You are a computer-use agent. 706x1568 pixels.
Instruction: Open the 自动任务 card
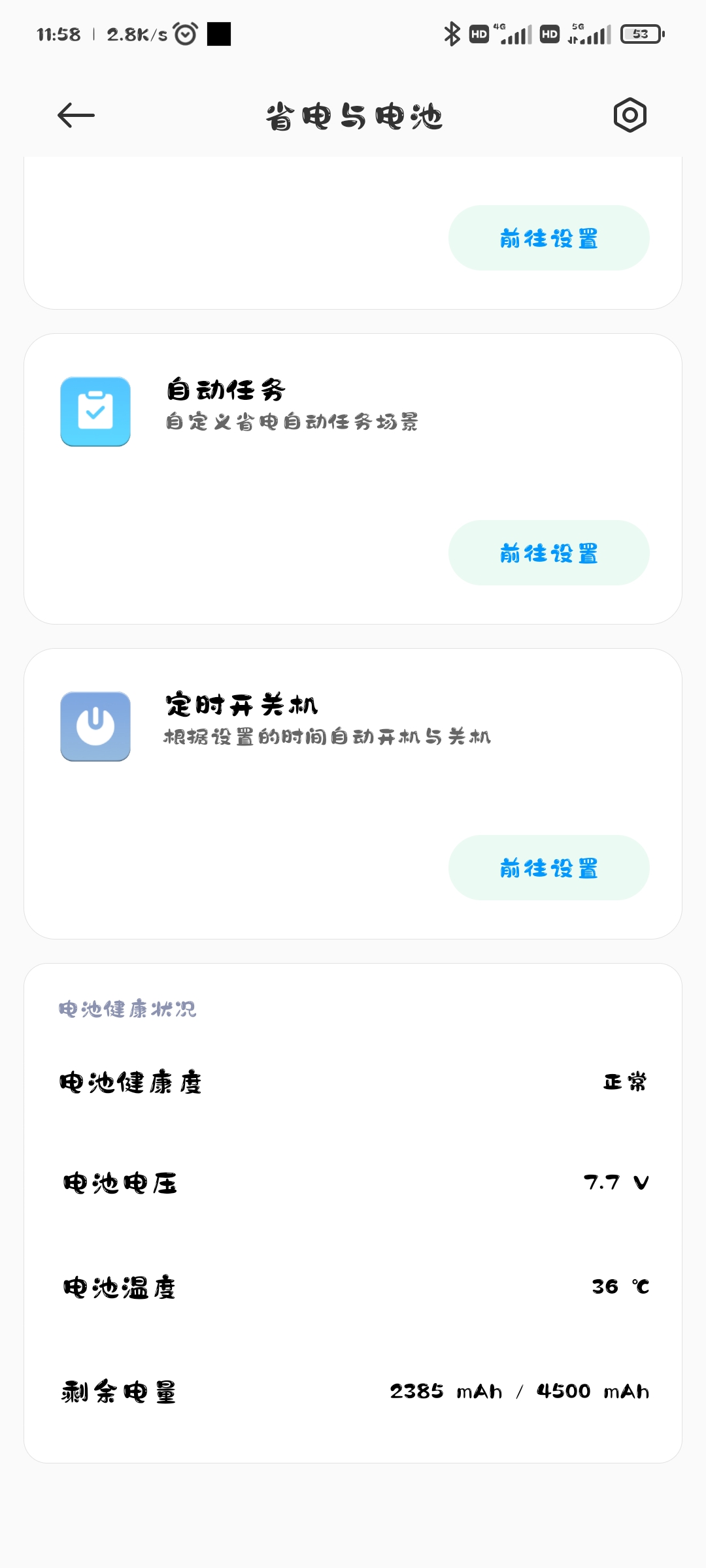point(353,479)
